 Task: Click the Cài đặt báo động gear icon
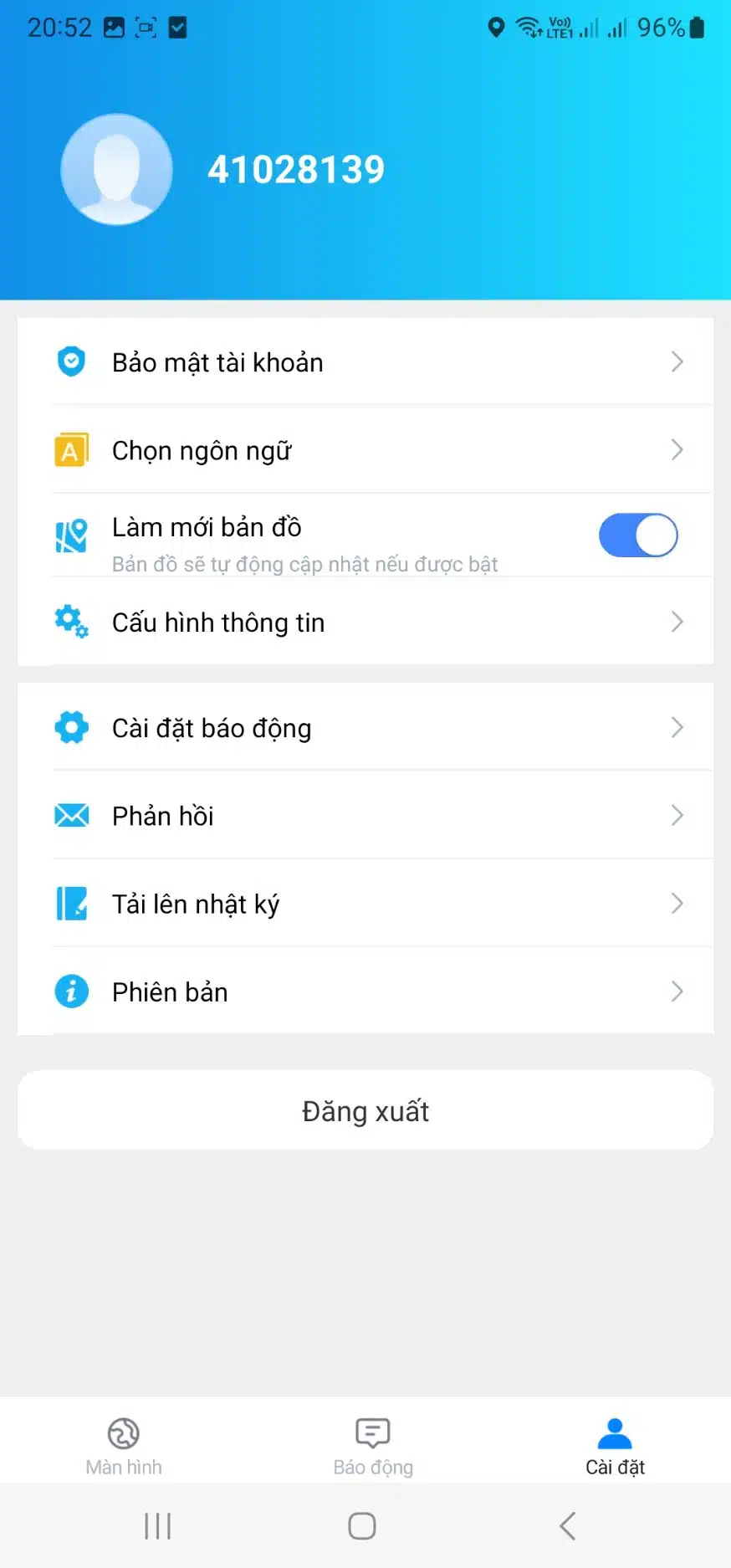71,727
